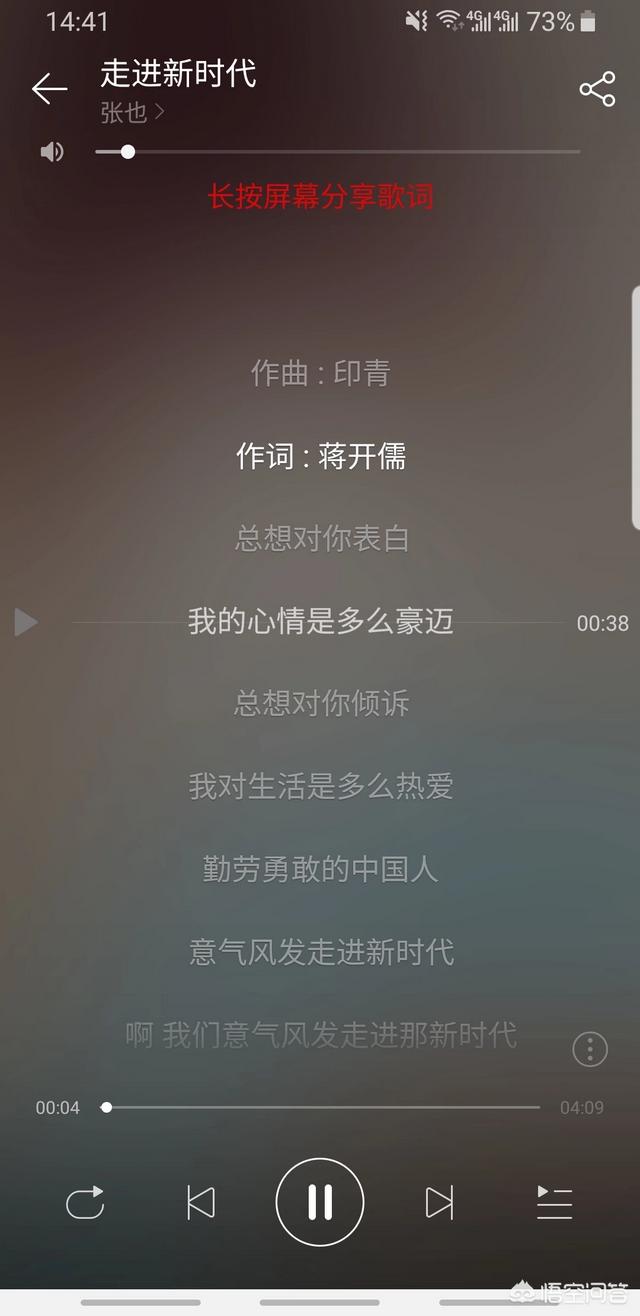Pause the current song
Viewport: 640px width, 1316px height.
[320, 1201]
